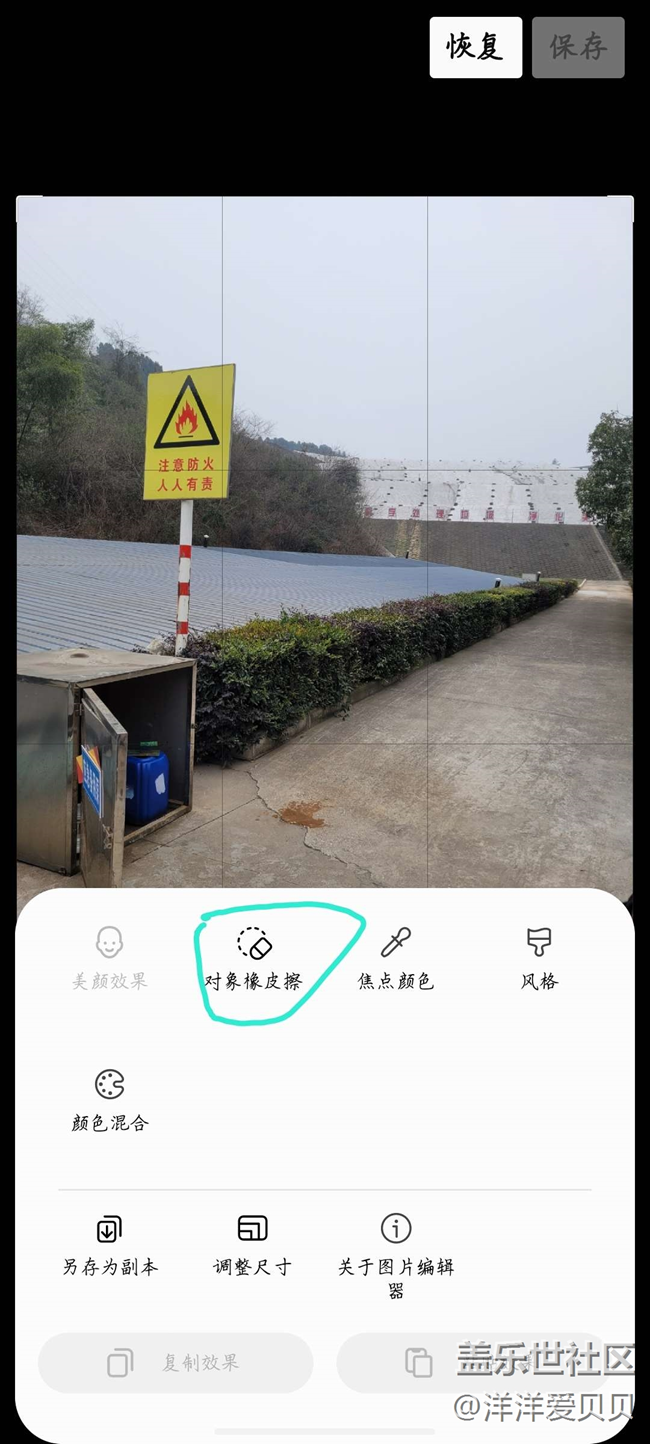Screen dimensions: 650x1444
Task: Open the 风格 style option
Action: coord(539,959)
